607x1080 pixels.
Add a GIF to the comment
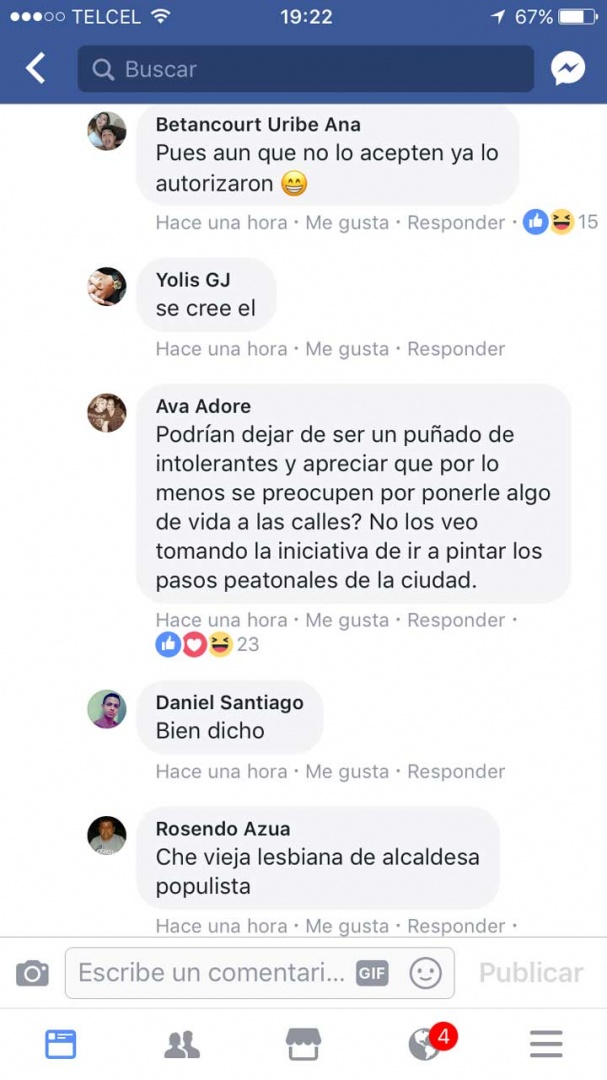(x=372, y=973)
